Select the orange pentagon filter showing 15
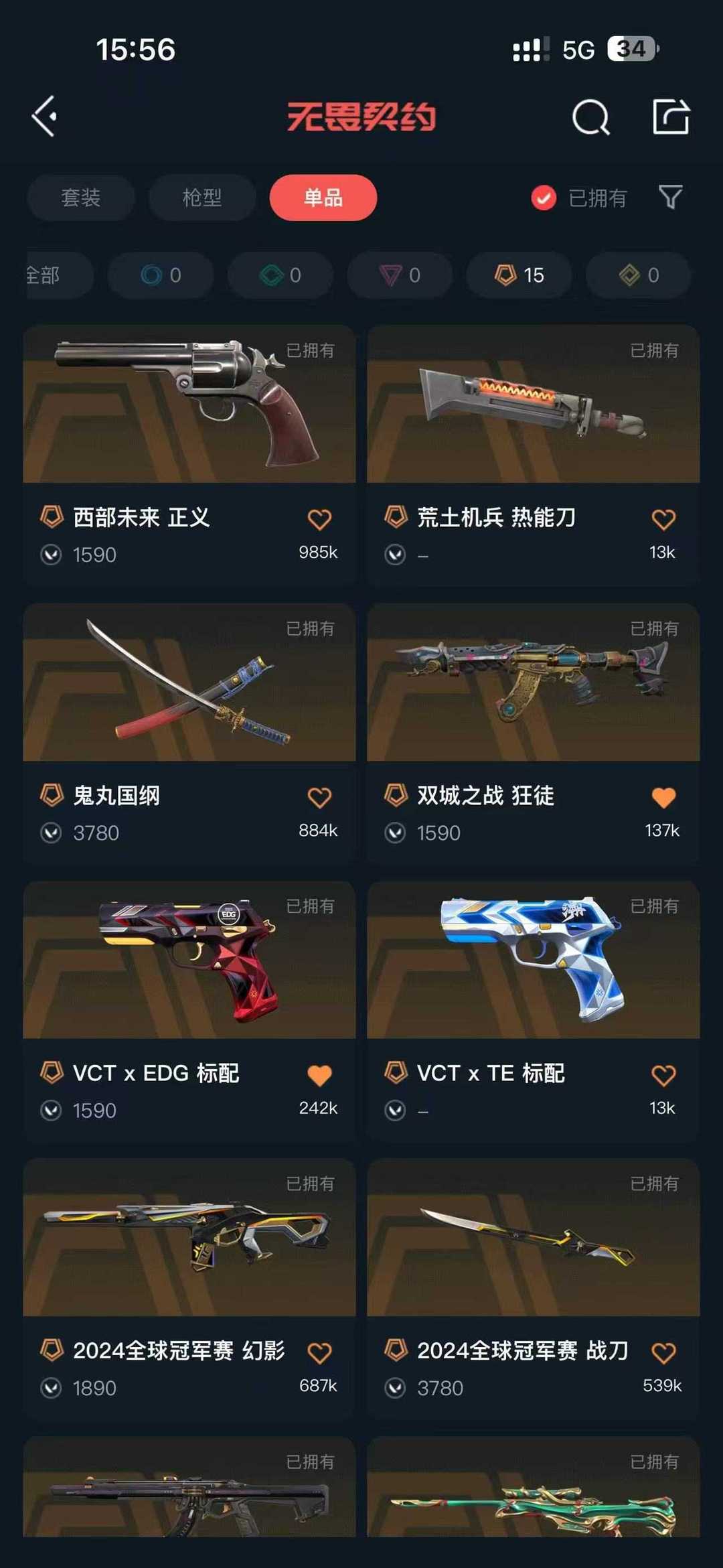The height and width of the screenshot is (1568, 723). coord(519,275)
